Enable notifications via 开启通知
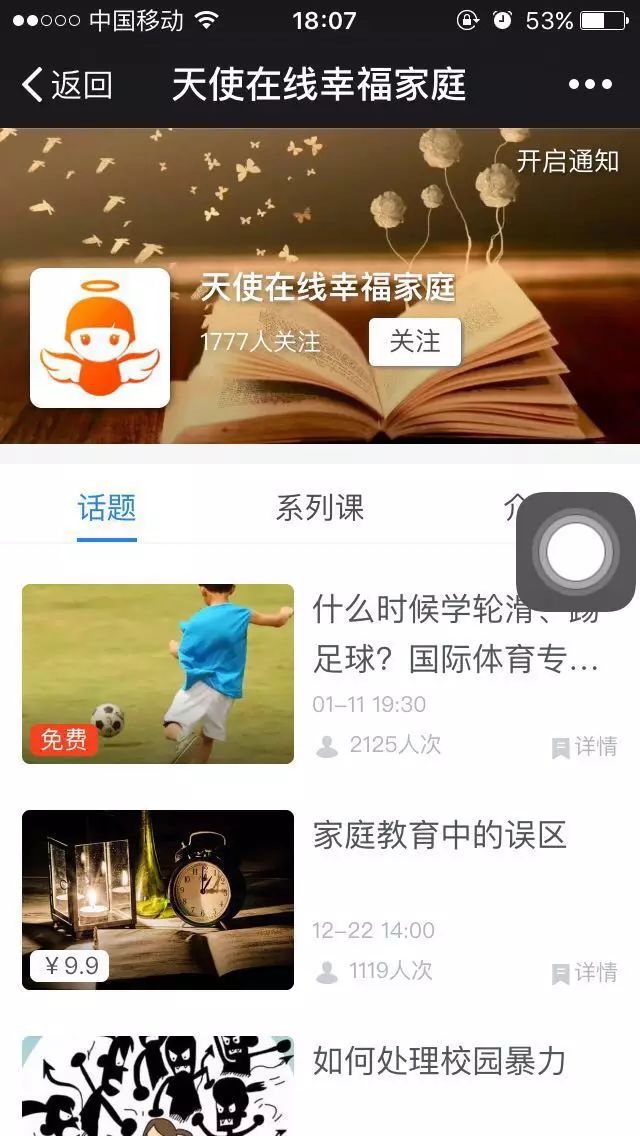Screen dimensions: 640x1136 coord(567,161)
